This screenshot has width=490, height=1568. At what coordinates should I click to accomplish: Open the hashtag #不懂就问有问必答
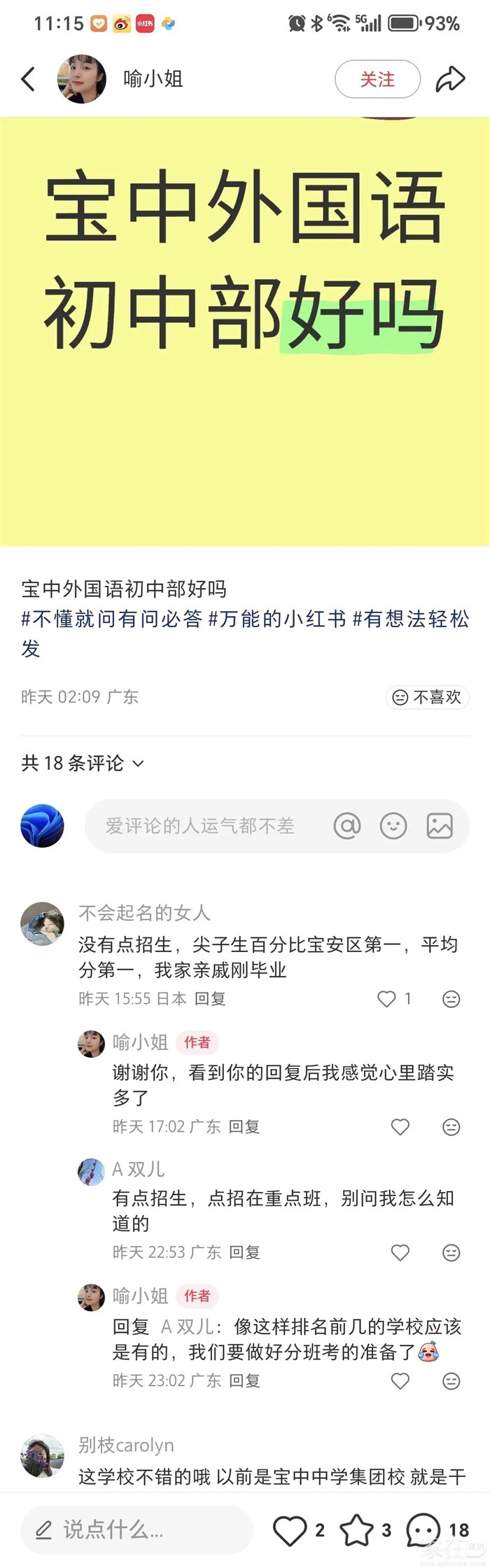pos(112,619)
